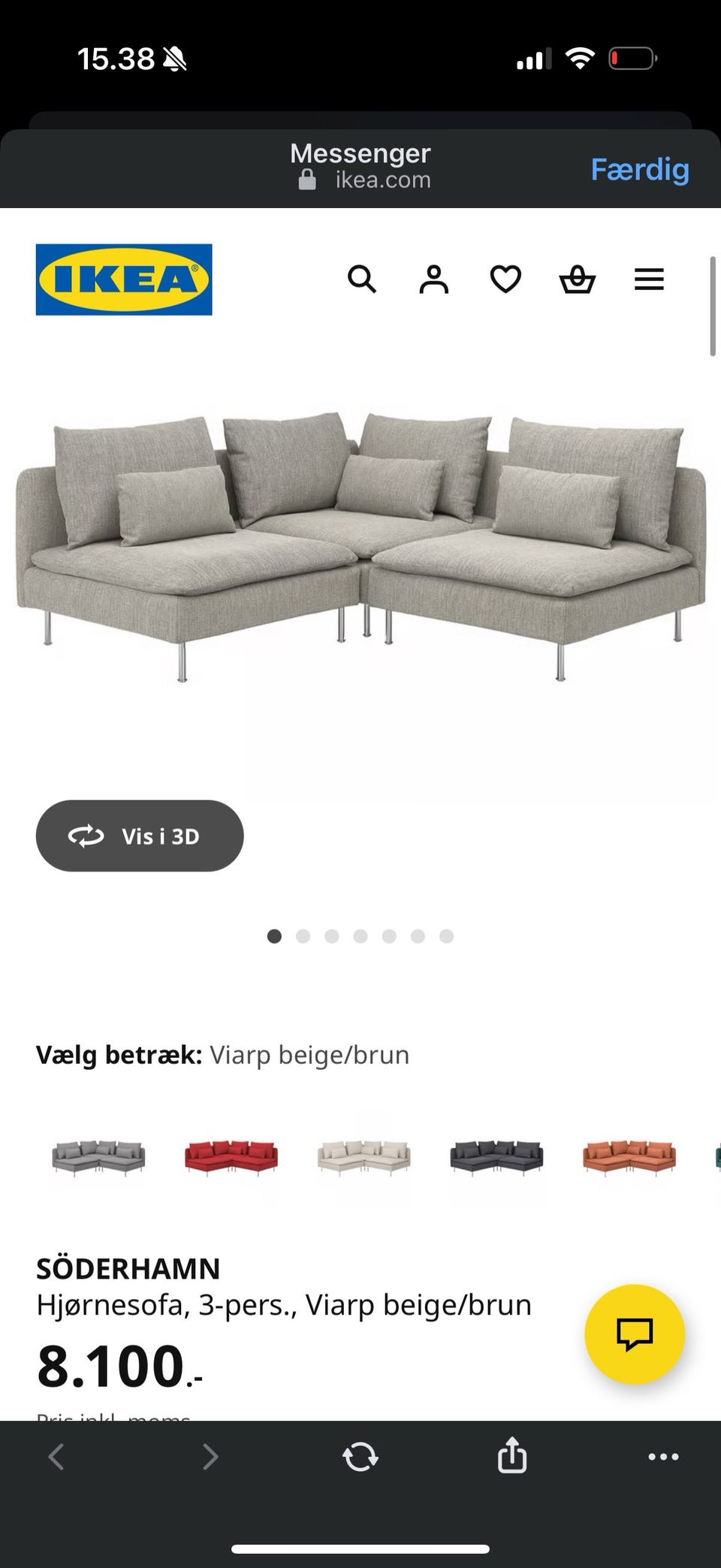Viewport: 721px width, 1568px height.
Task: Open the hamburger navigation menu
Action: (649, 279)
